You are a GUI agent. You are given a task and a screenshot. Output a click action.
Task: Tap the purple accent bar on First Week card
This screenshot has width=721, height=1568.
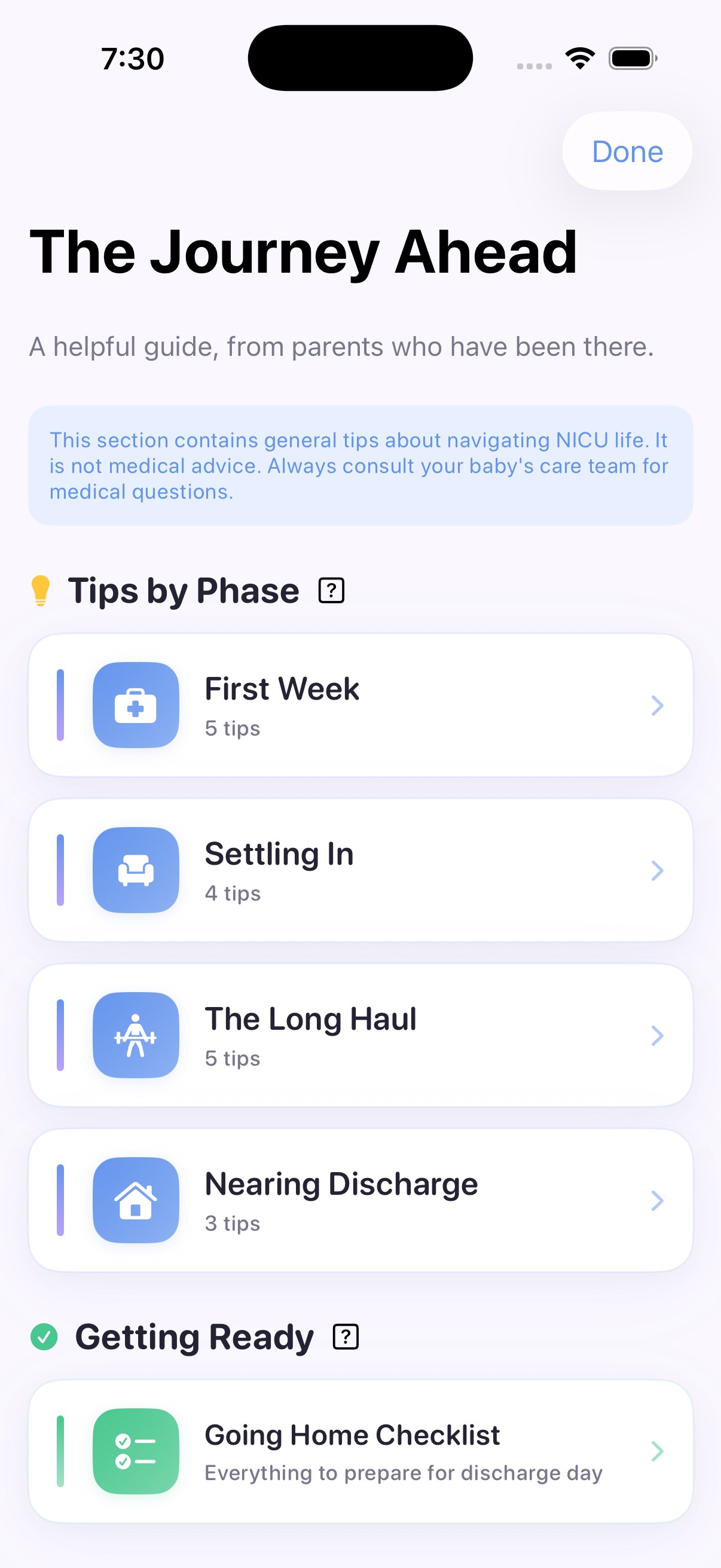click(62, 705)
